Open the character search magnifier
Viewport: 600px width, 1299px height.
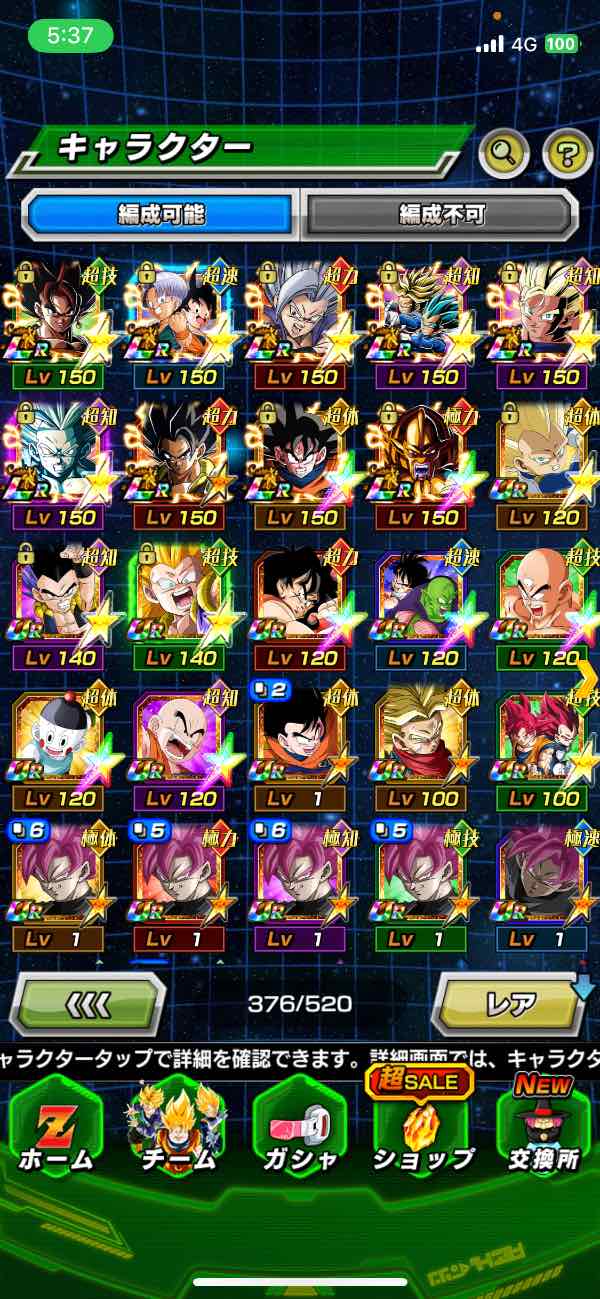pyautogui.click(x=505, y=153)
